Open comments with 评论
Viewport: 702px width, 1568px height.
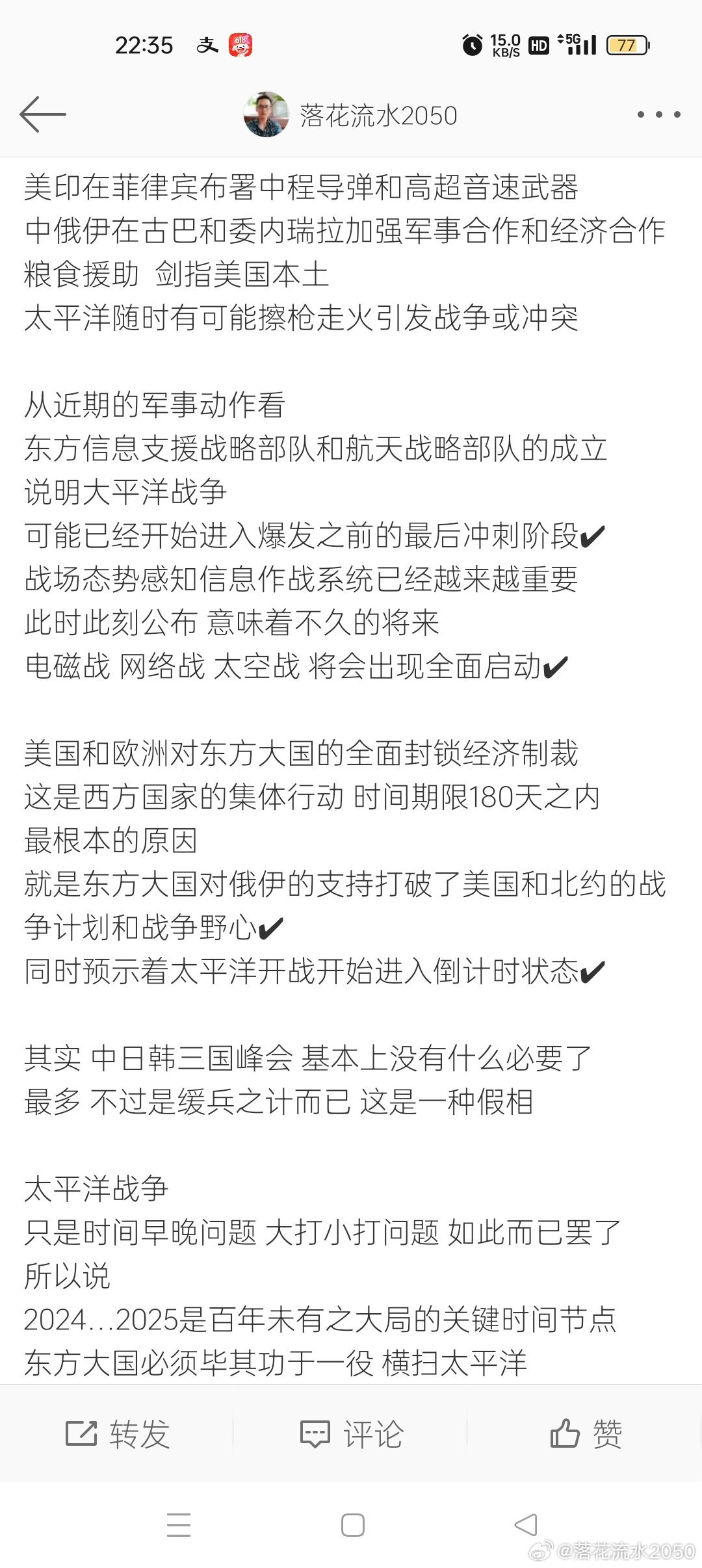[x=352, y=1433]
